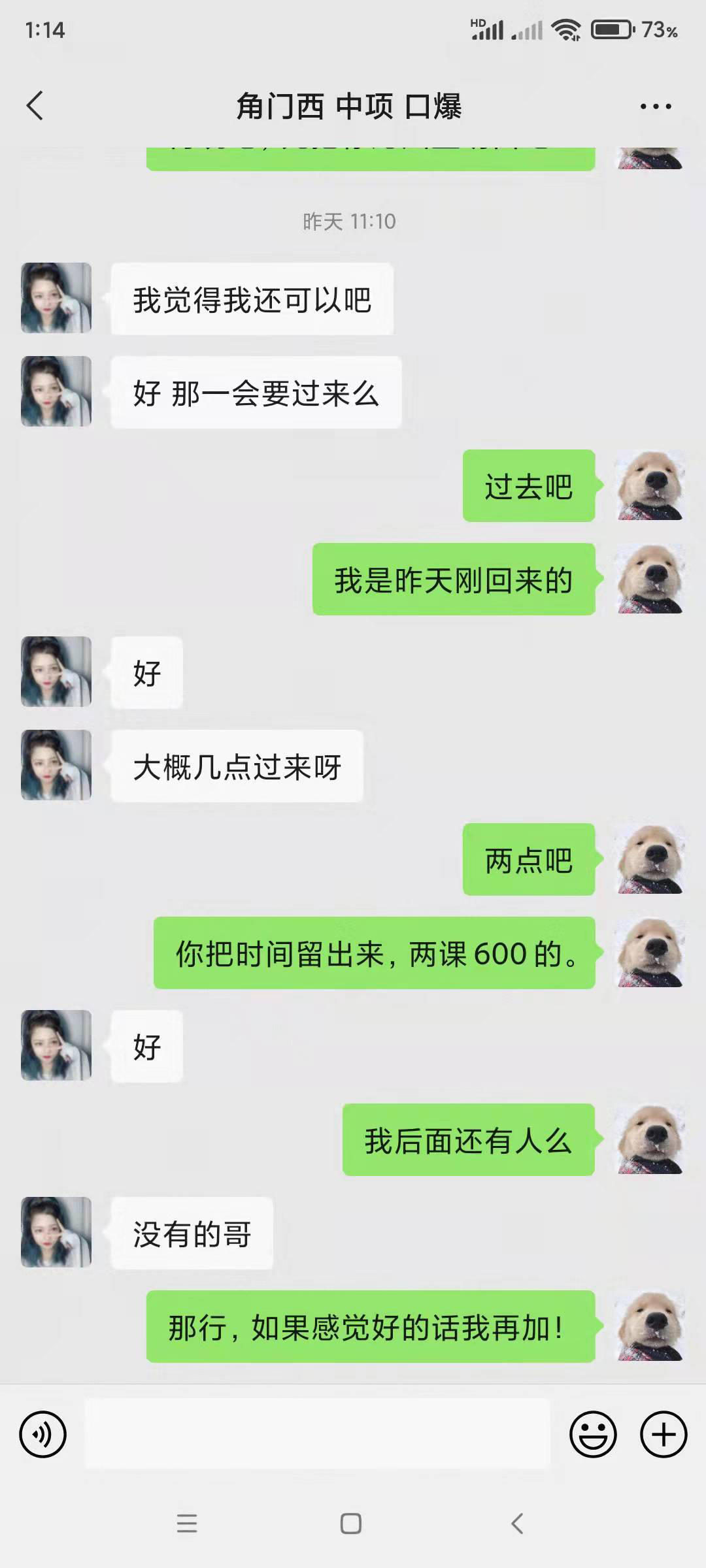Image resolution: width=706 pixels, height=1568 pixels.
Task: Switch to voice message input
Action: pos(43,1435)
